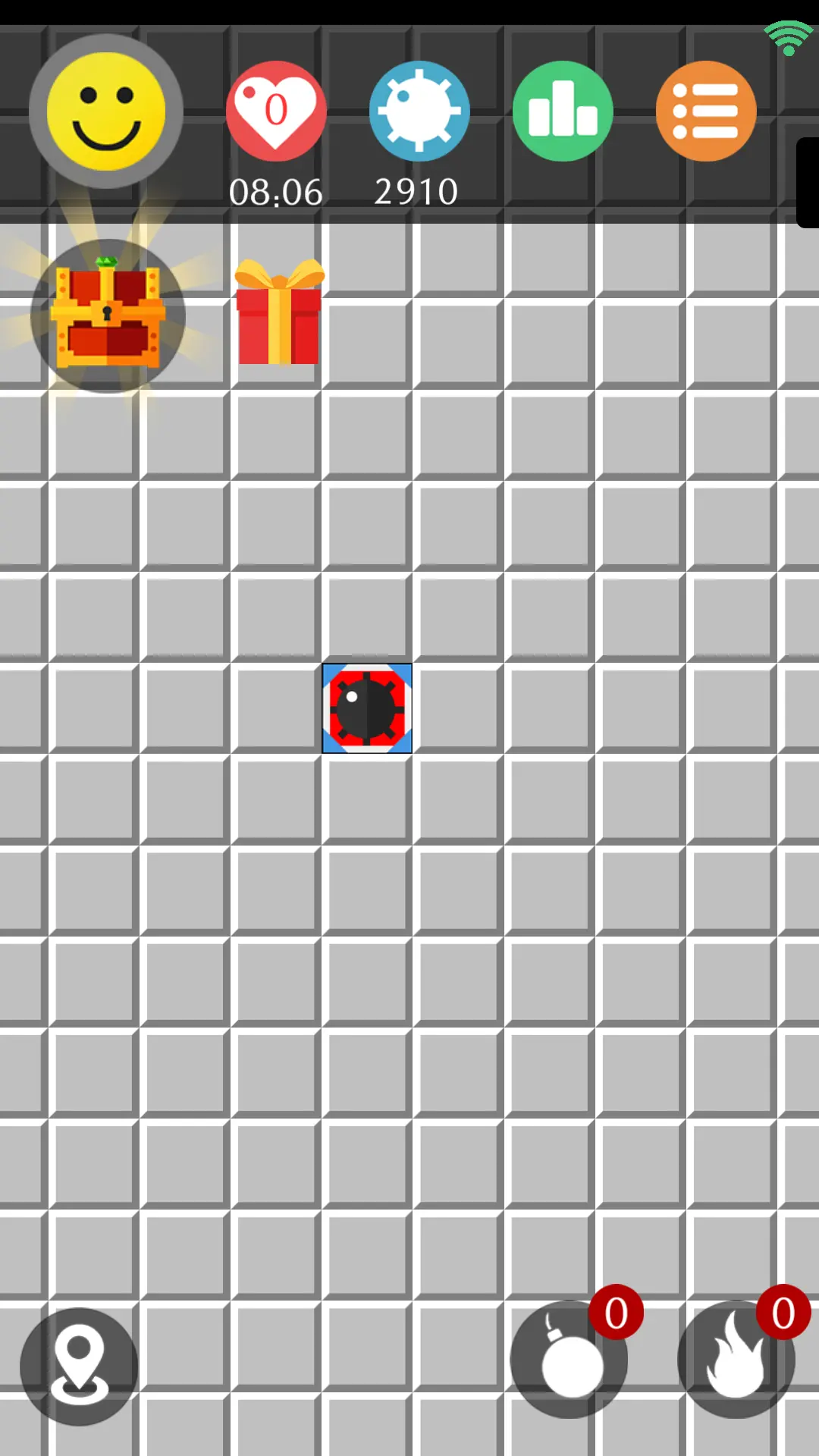Open the red gift box
The height and width of the screenshot is (1456, 819).
(x=278, y=312)
